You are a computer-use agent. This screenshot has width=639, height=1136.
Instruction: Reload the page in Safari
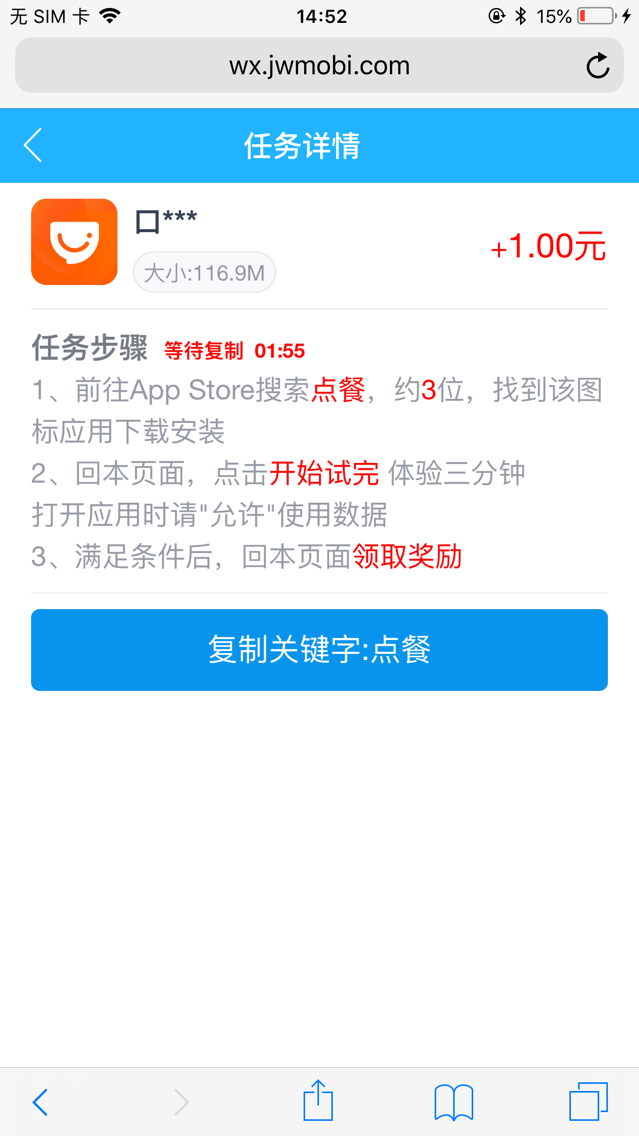click(597, 67)
